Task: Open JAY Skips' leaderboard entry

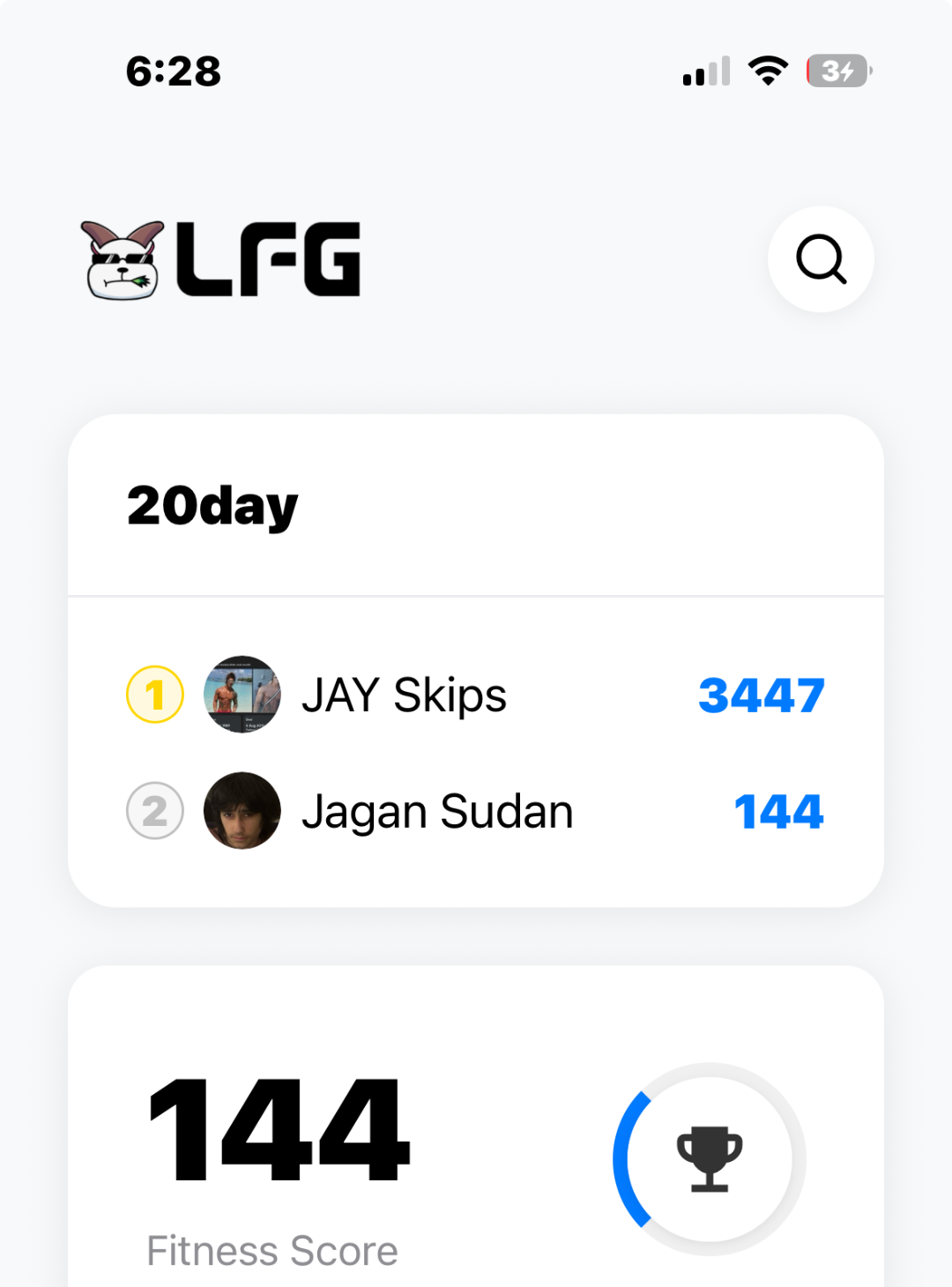Action: [476, 695]
